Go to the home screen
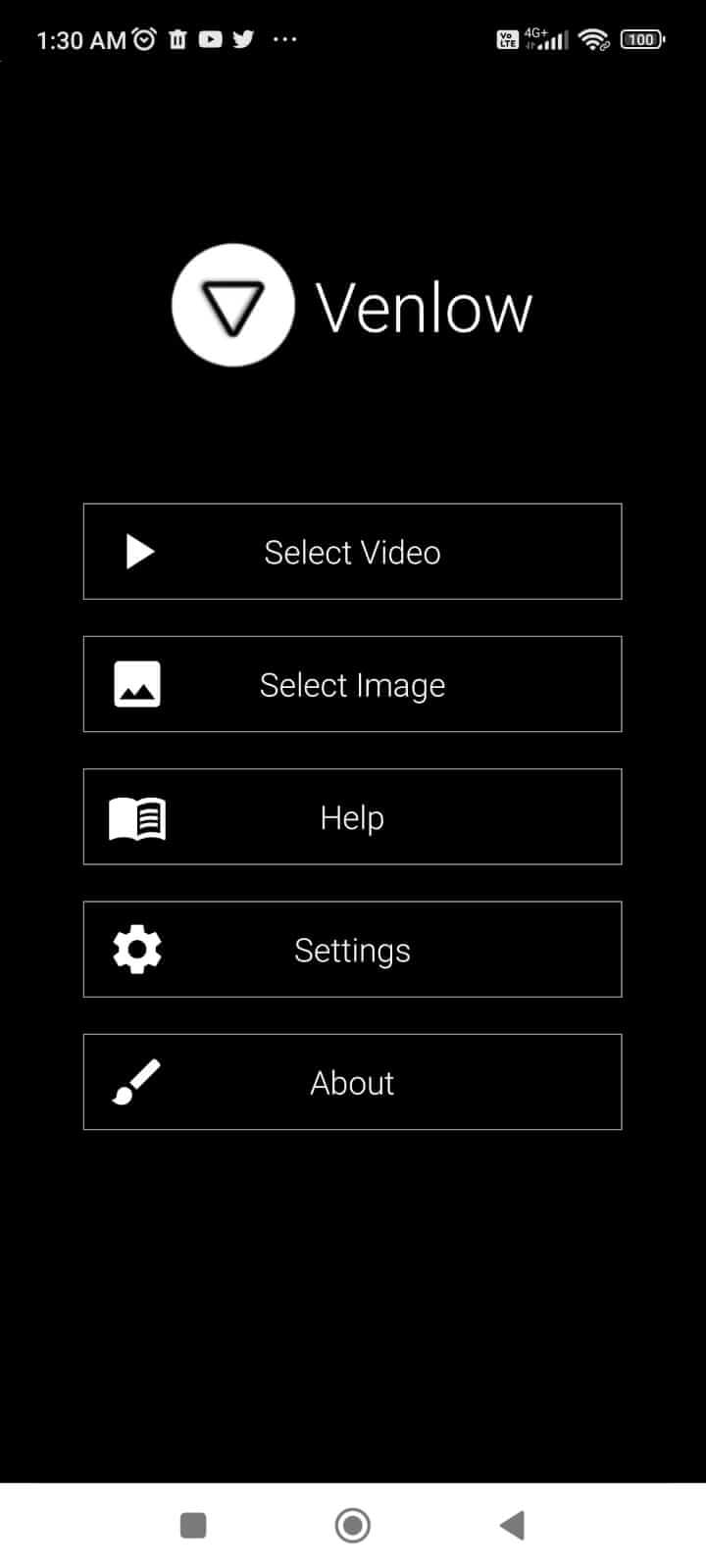The height and width of the screenshot is (1568, 706). click(x=353, y=1525)
